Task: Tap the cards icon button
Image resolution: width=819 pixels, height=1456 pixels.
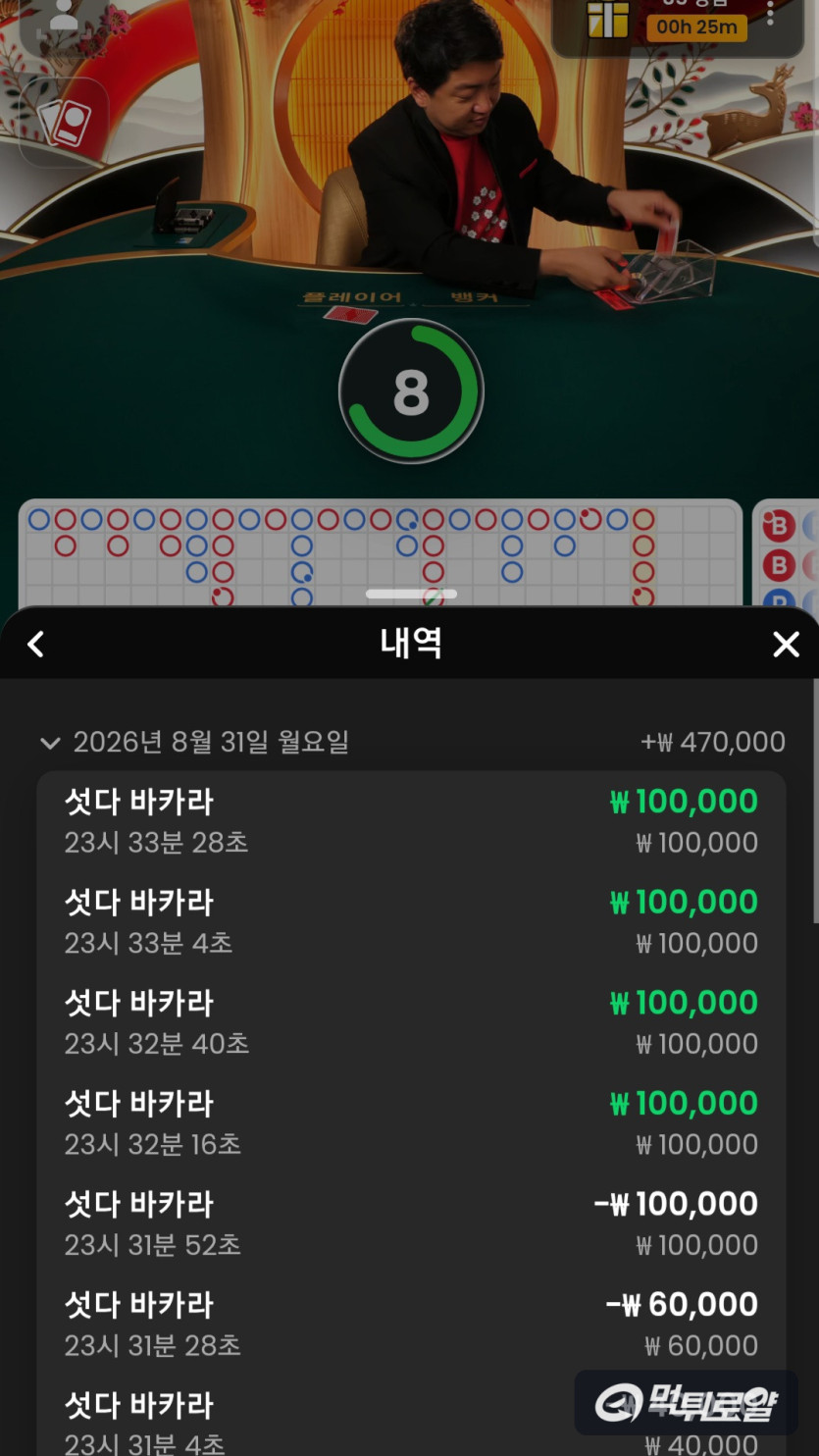Action: (x=64, y=123)
